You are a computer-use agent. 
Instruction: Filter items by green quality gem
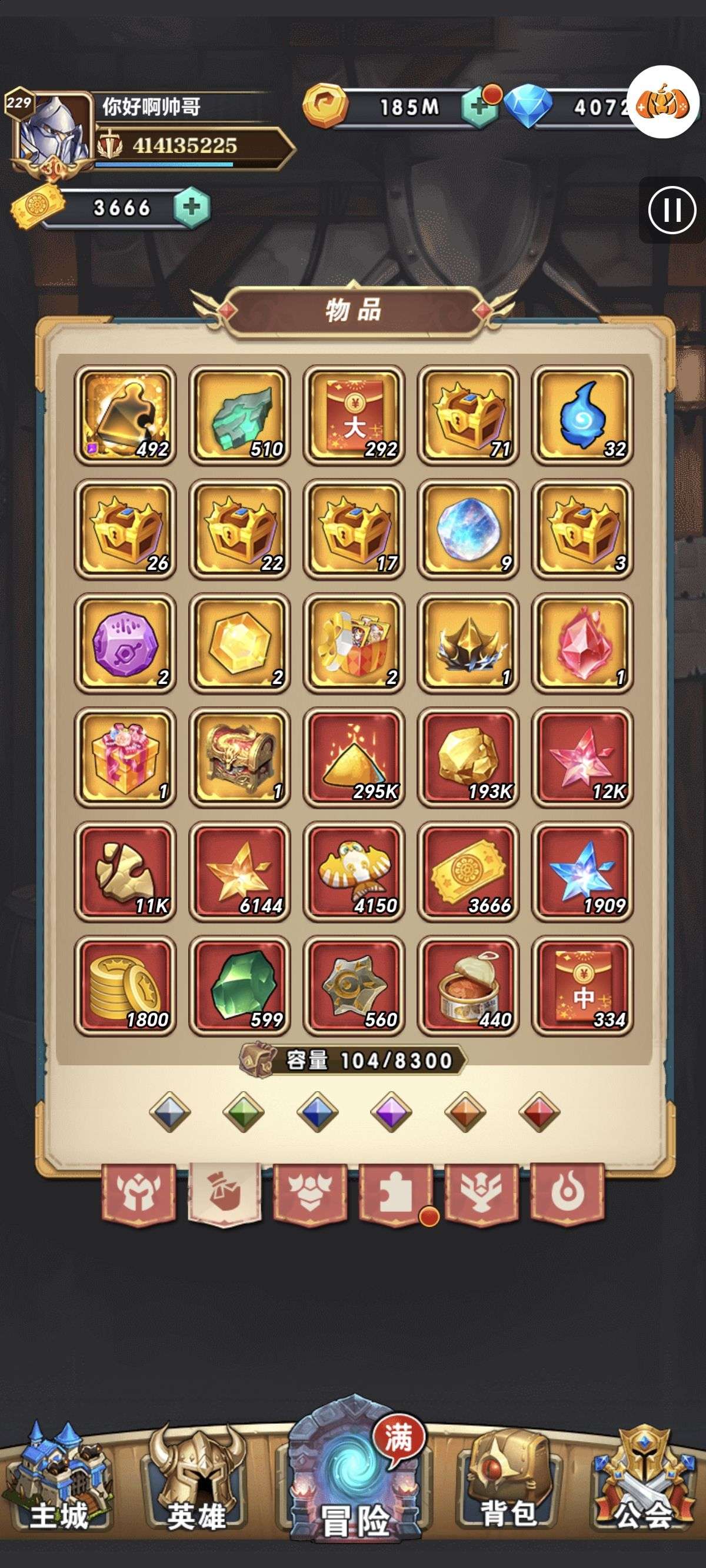click(x=244, y=1111)
